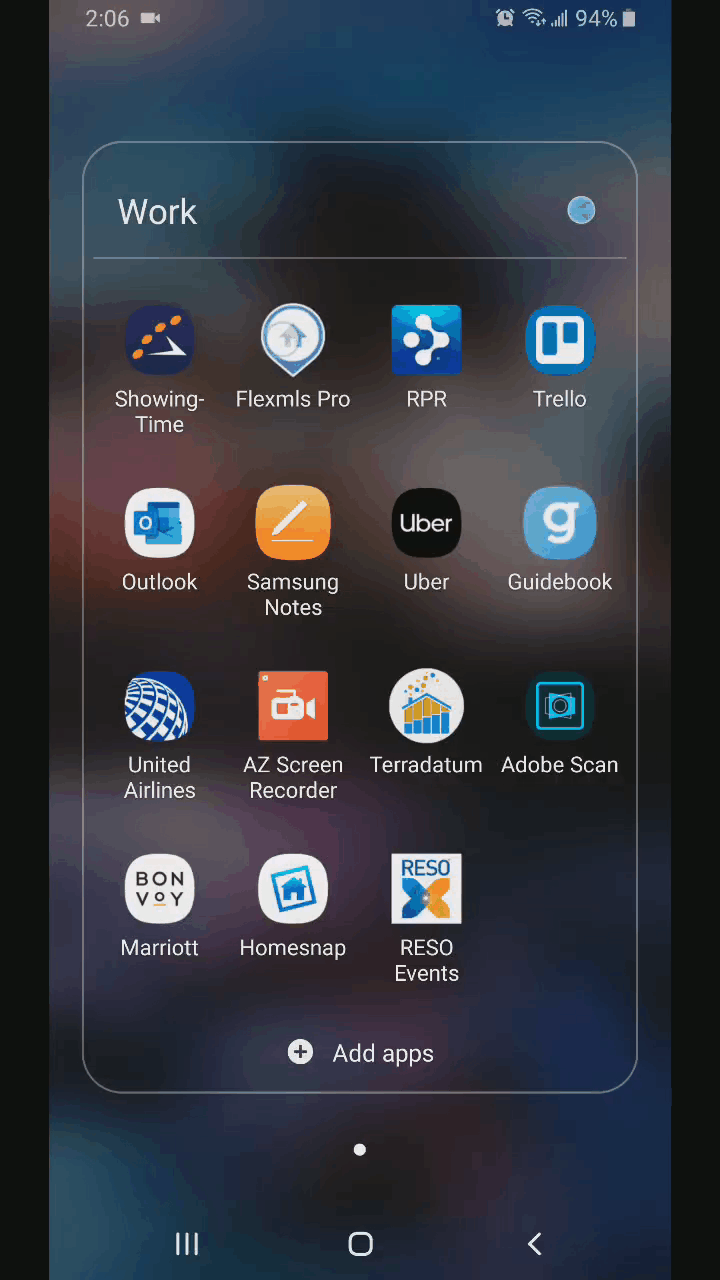Image resolution: width=720 pixels, height=1280 pixels.
Task: Close folder with system back button
Action: click(x=534, y=1244)
